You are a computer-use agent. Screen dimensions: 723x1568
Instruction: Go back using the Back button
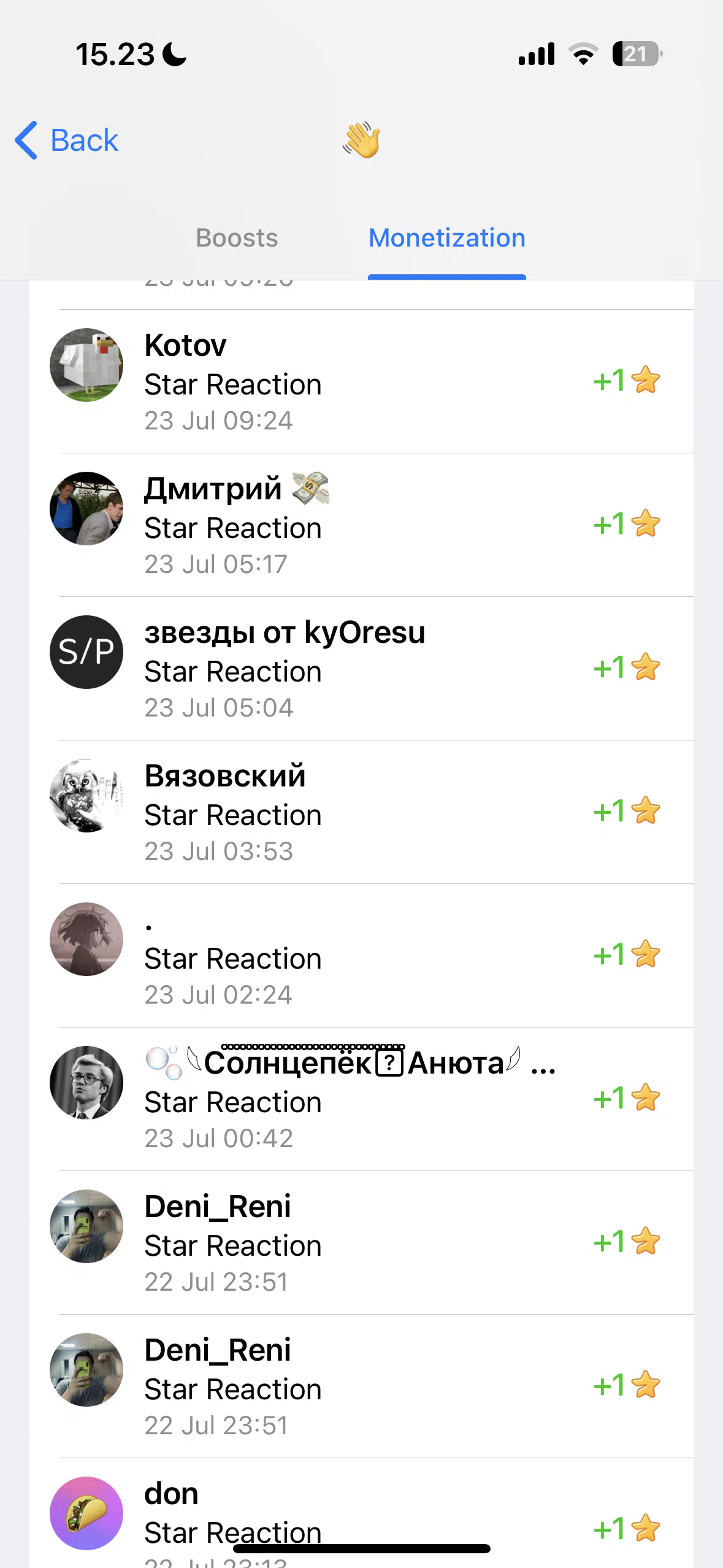66,140
